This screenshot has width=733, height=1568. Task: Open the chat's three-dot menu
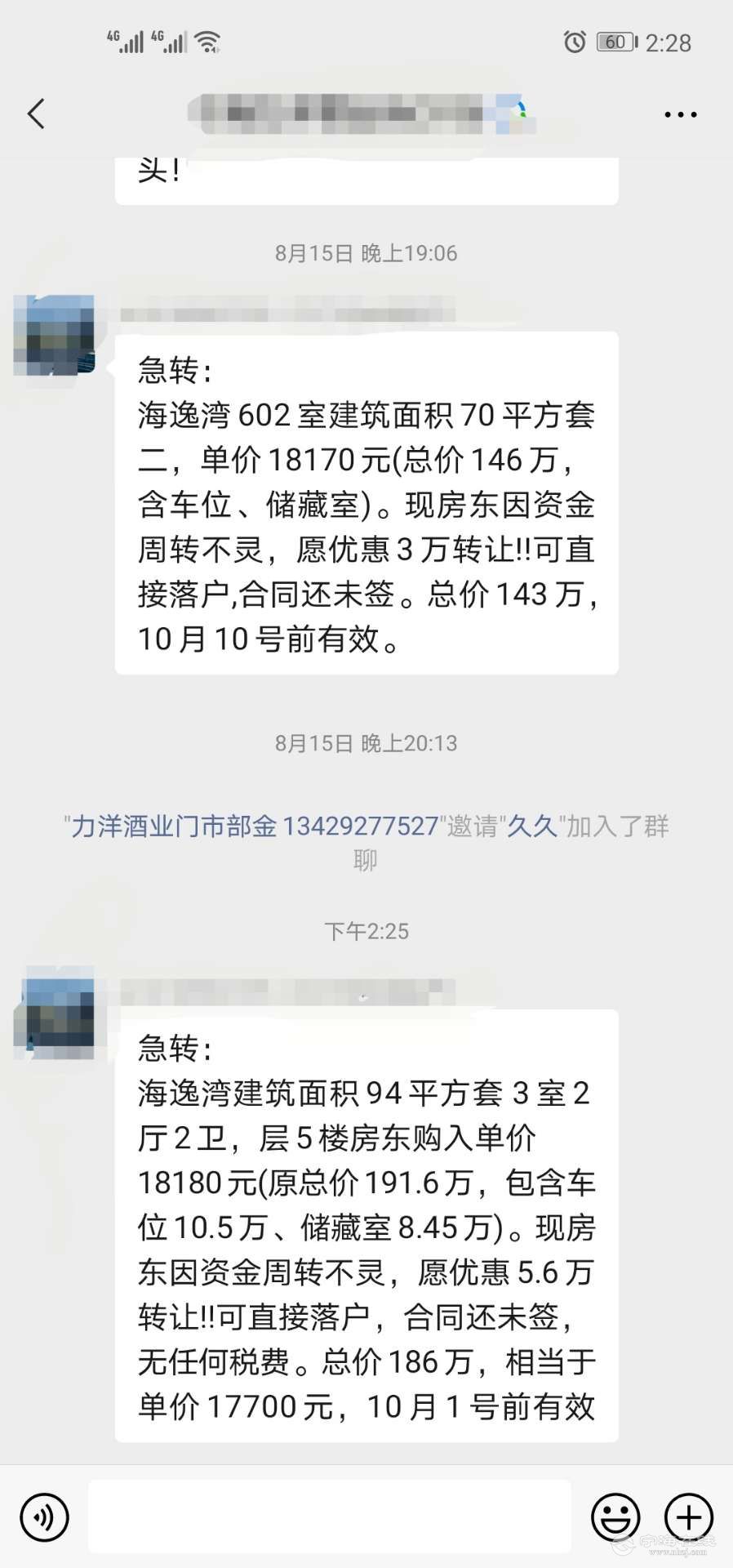(680, 115)
